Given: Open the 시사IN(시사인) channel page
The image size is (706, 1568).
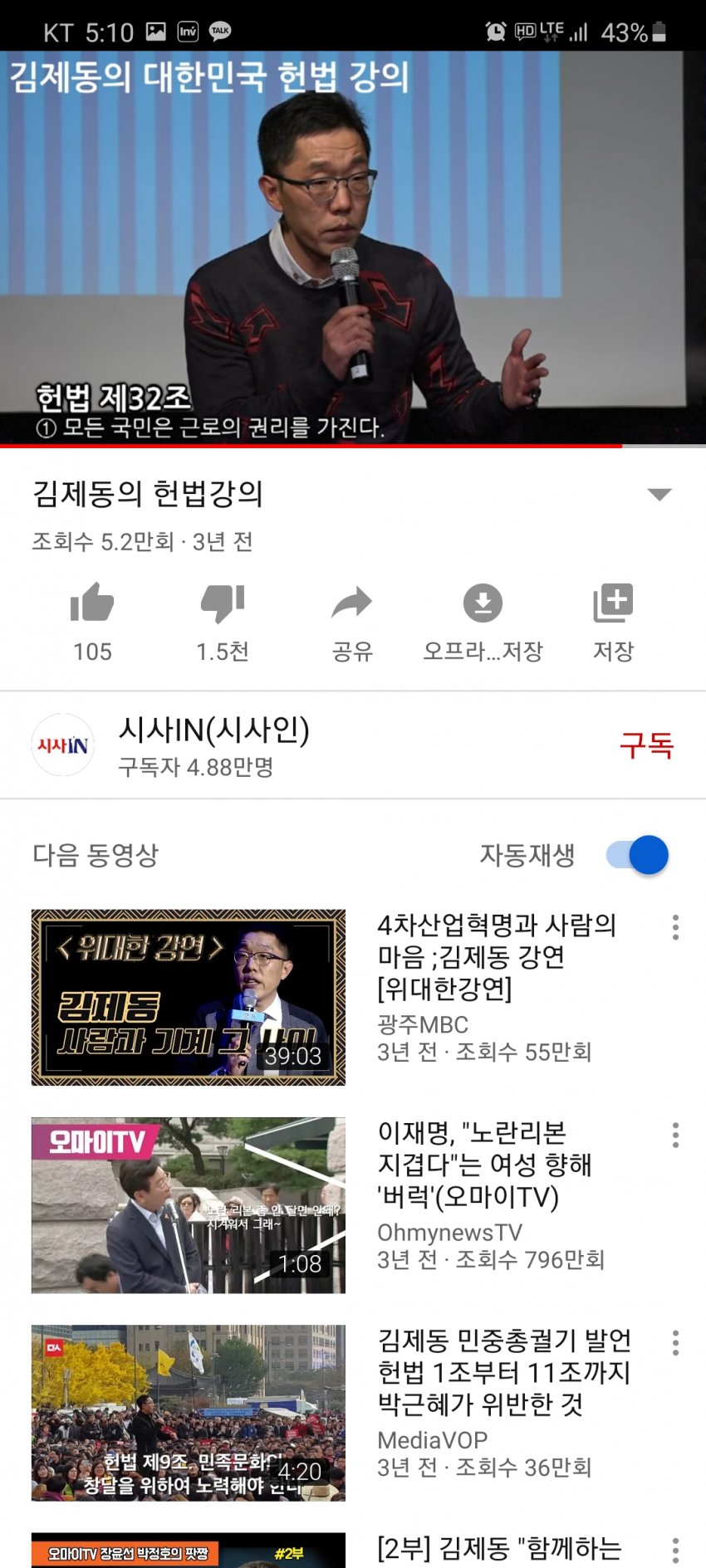Looking at the screenshot, I should [x=213, y=745].
